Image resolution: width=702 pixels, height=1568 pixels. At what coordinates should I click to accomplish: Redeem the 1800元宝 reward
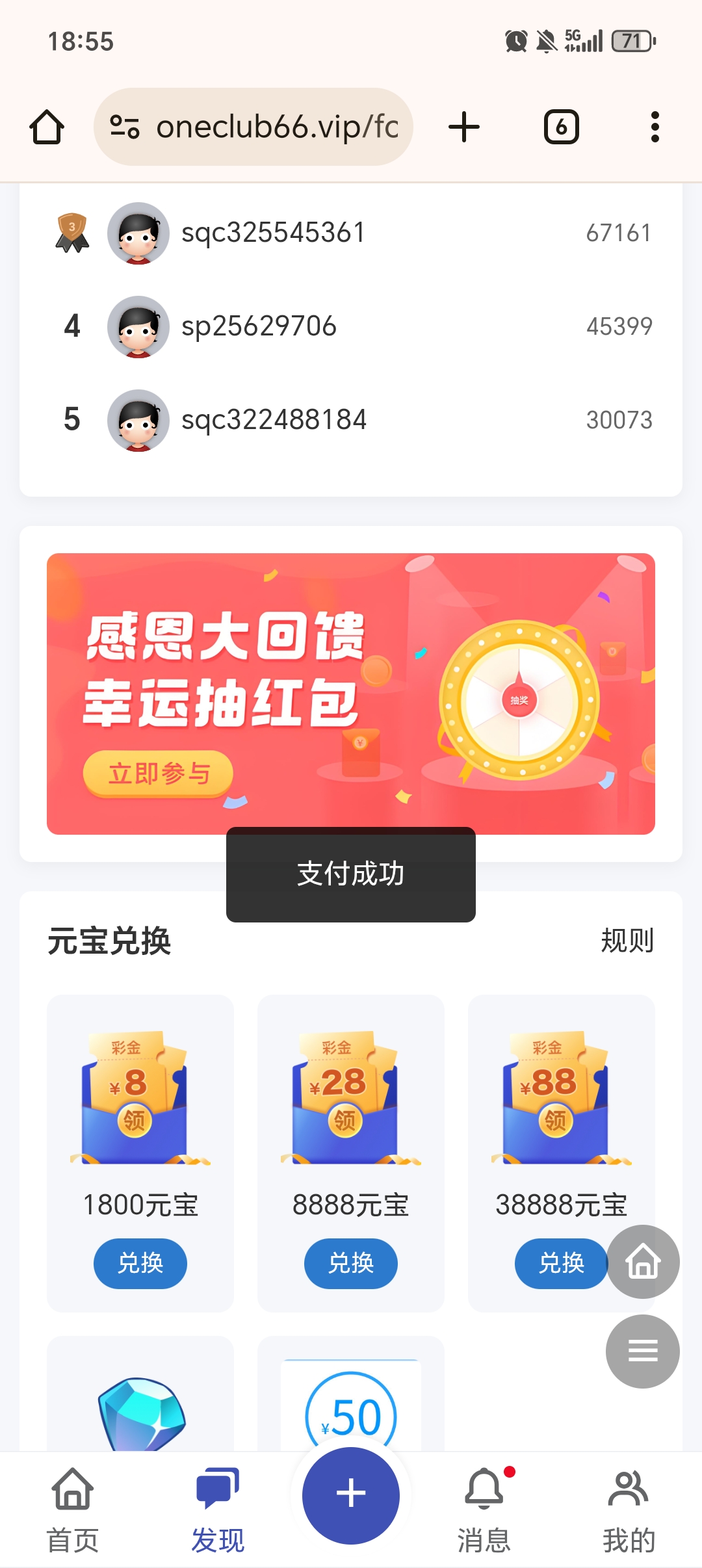point(140,1263)
